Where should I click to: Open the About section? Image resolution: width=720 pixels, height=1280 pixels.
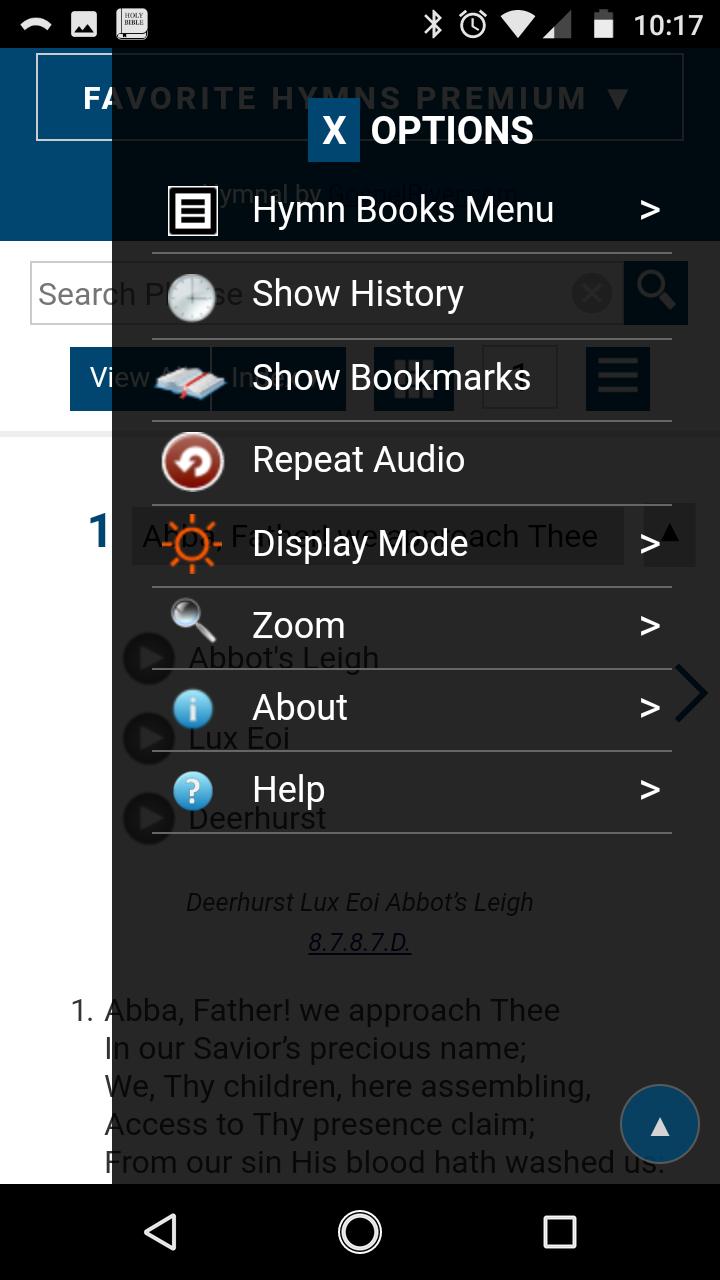pyautogui.click(x=410, y=708)
